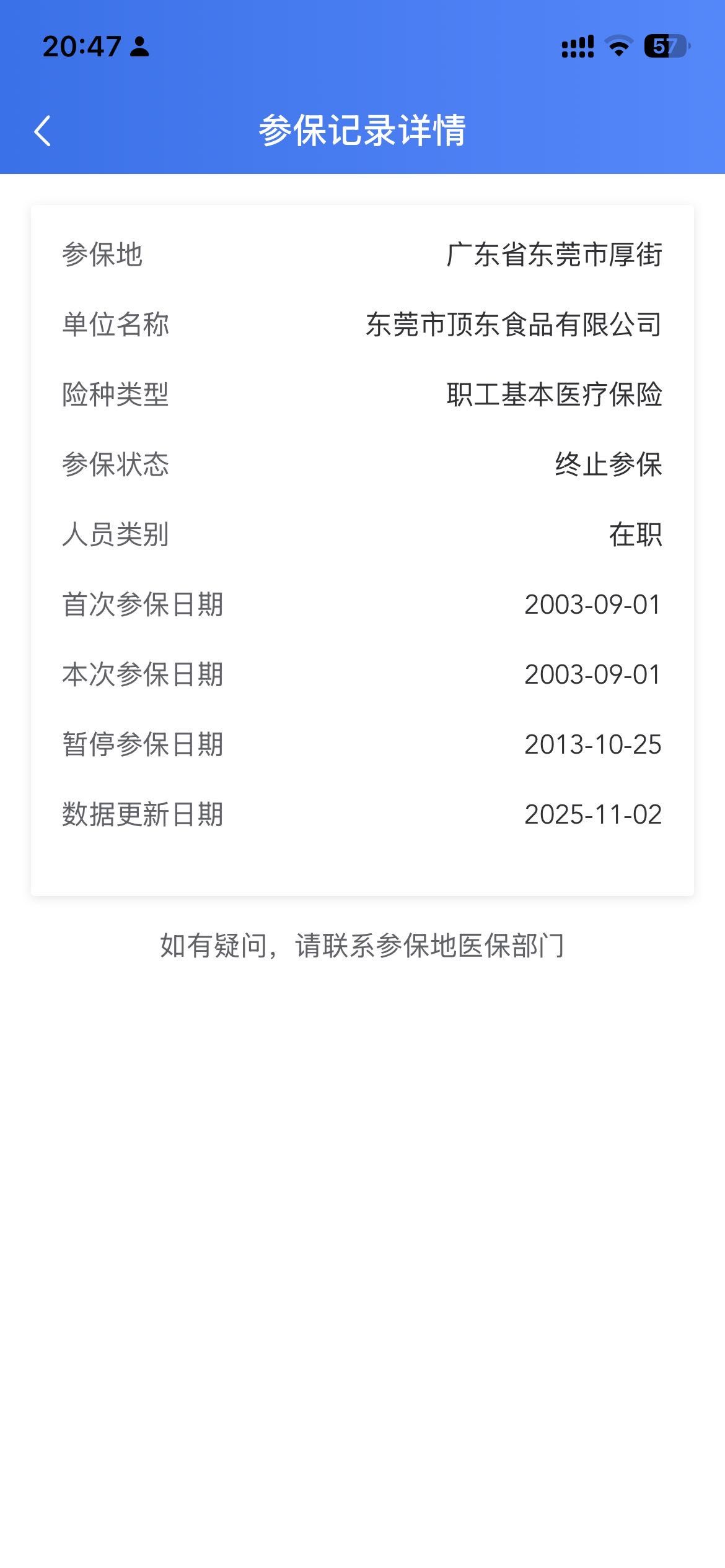Go back from 参保记录详情 page
This screenshot has width=725, height=1568.
pyautogui.click(x=42, y=131)
